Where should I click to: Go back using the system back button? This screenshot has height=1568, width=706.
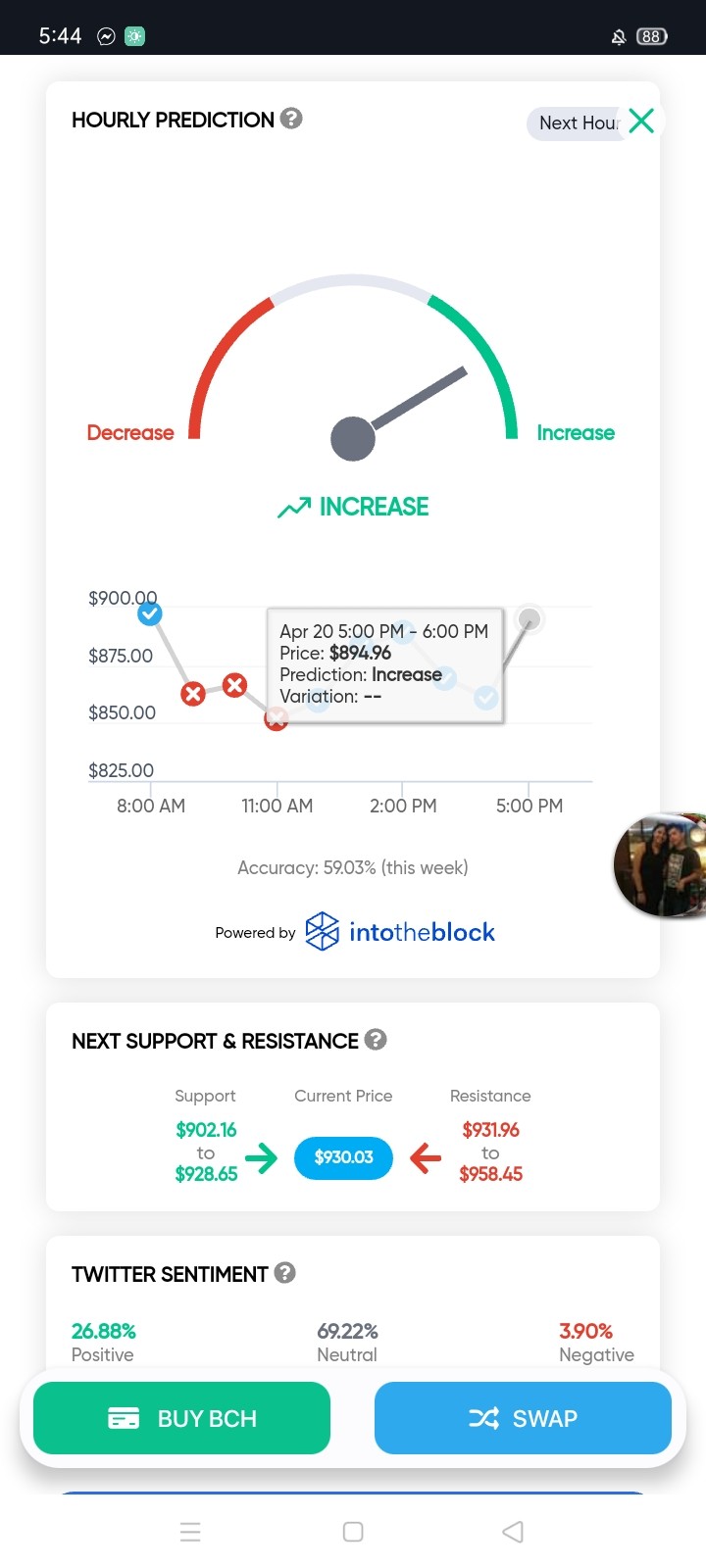coord(513,1532)
